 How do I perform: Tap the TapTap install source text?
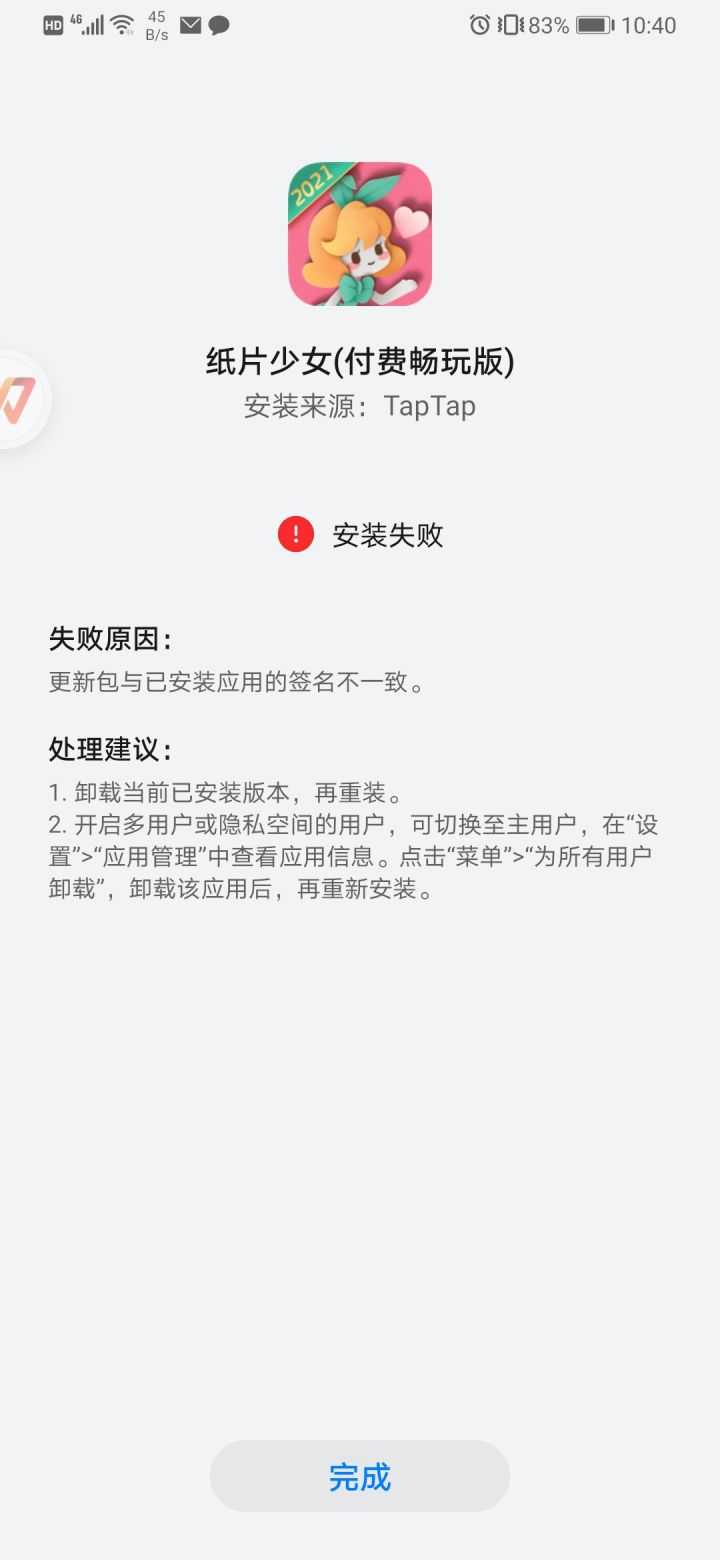pyautogui.click(x=429, y=406)
